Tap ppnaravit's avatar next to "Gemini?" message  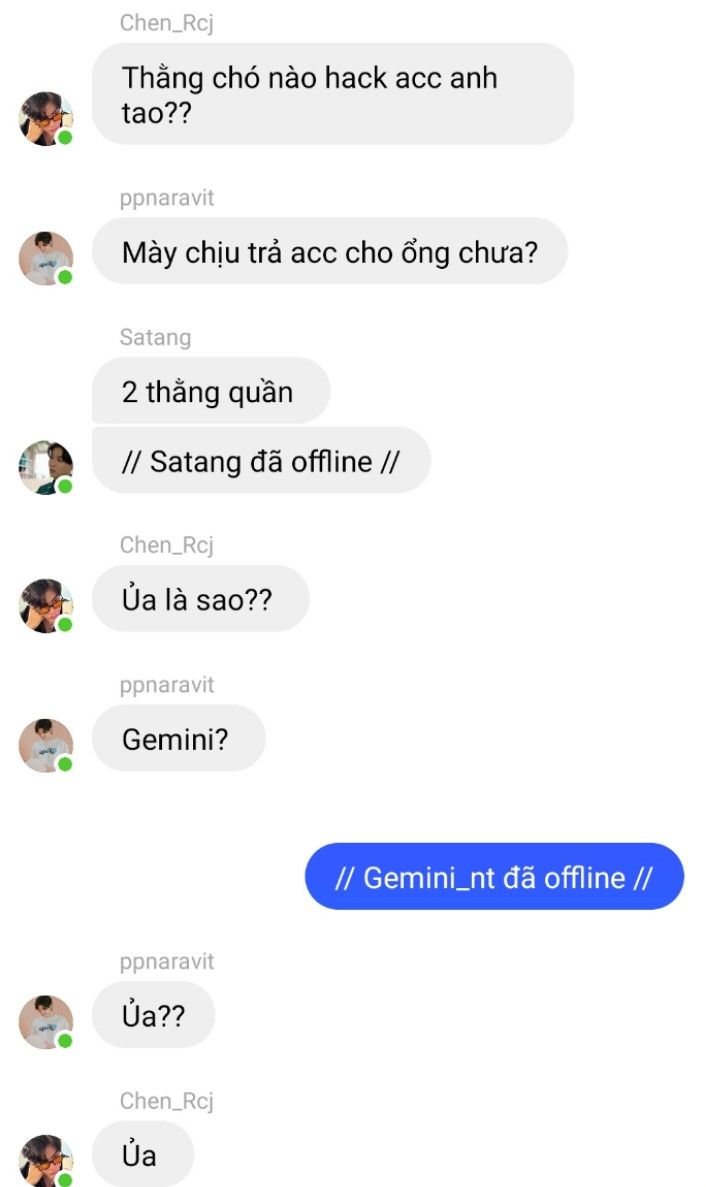(x=46, y=746)
